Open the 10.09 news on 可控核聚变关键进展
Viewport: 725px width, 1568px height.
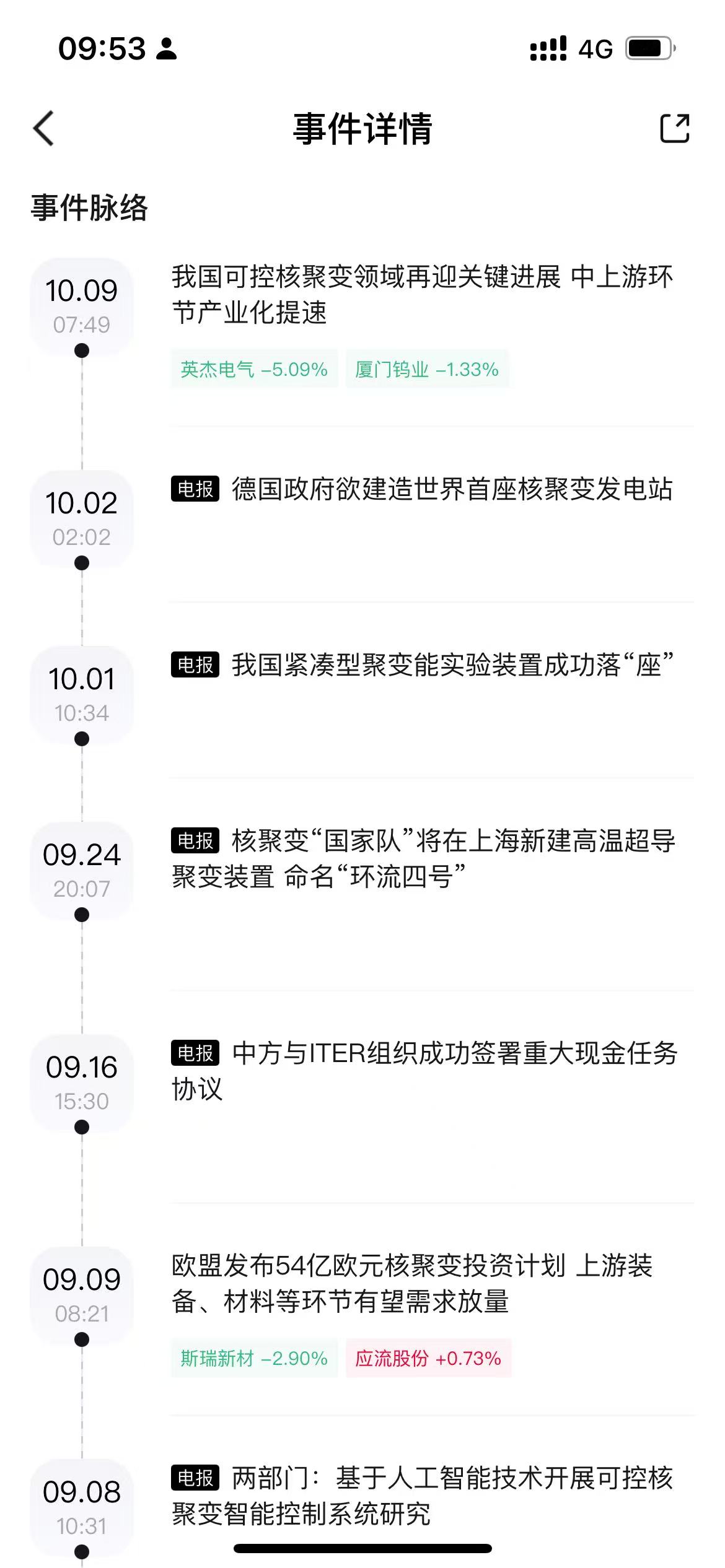click(x=421, y=294)
